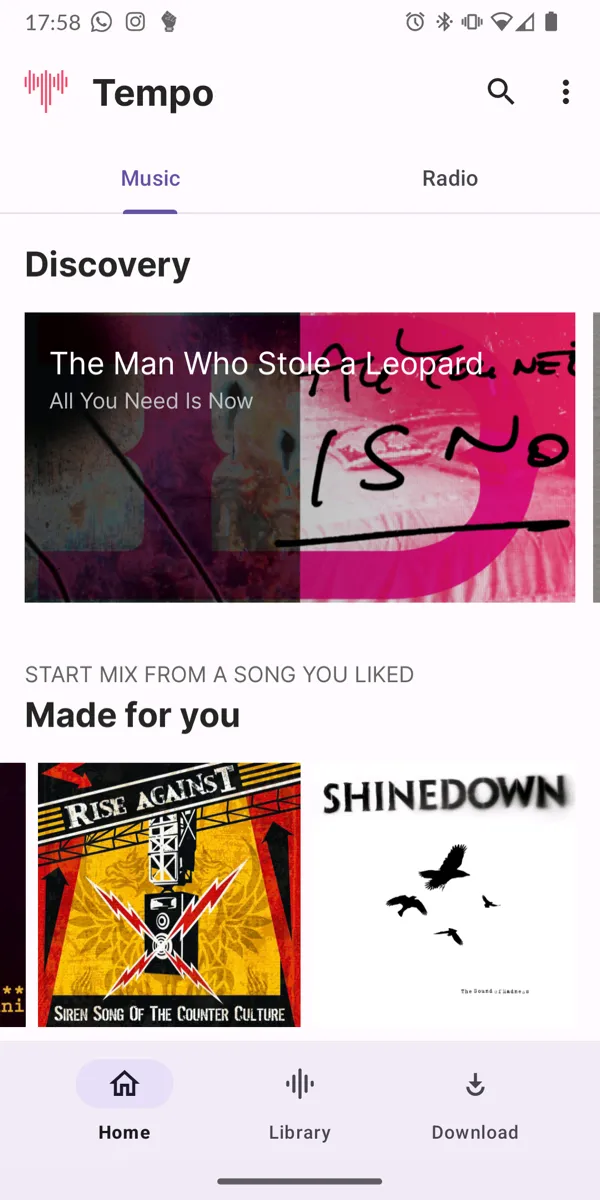Viewport: 600px width, 1200px height.
Task: Open the three-dot overflow menu
Action: pos(566,92)
